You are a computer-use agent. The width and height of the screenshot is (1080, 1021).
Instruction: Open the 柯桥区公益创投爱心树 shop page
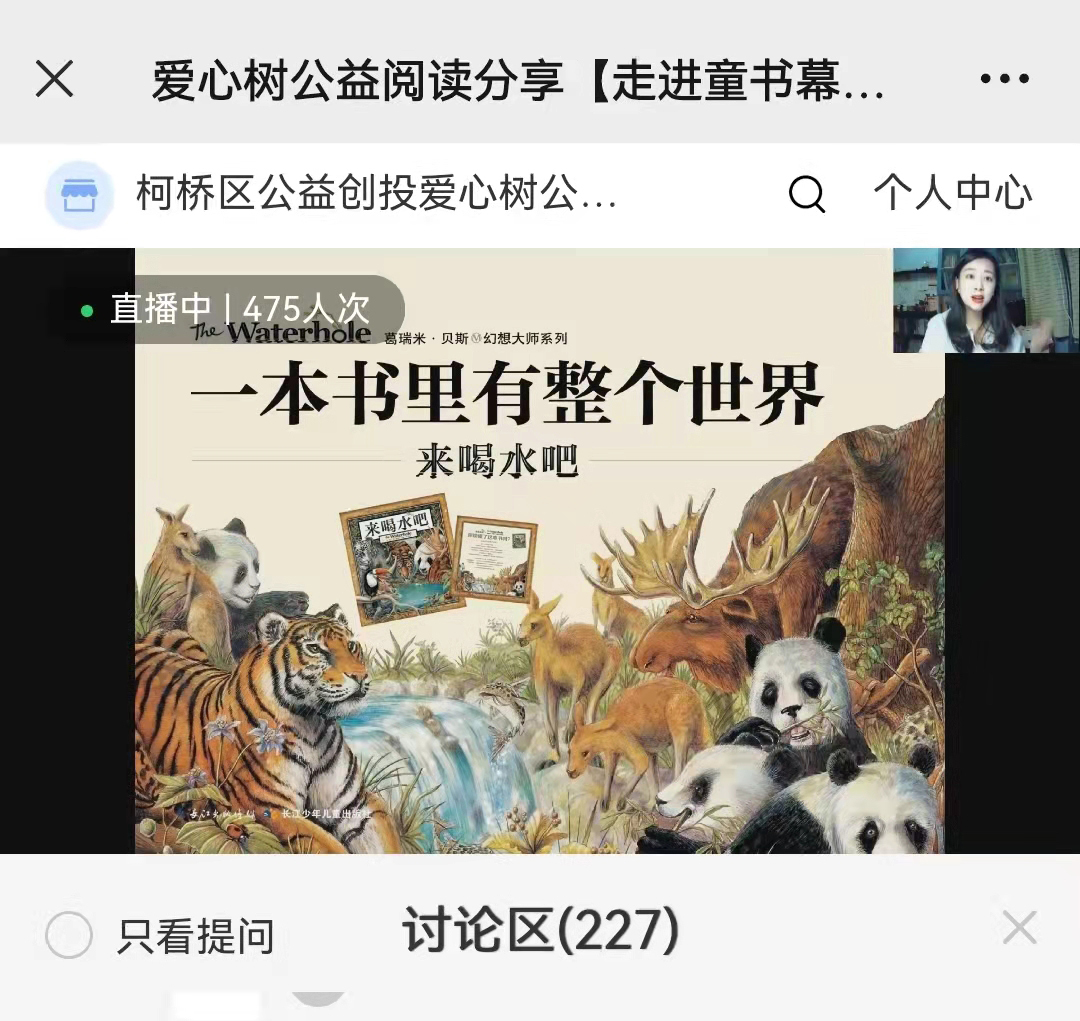pyautogui.click(x=376, y=194)
